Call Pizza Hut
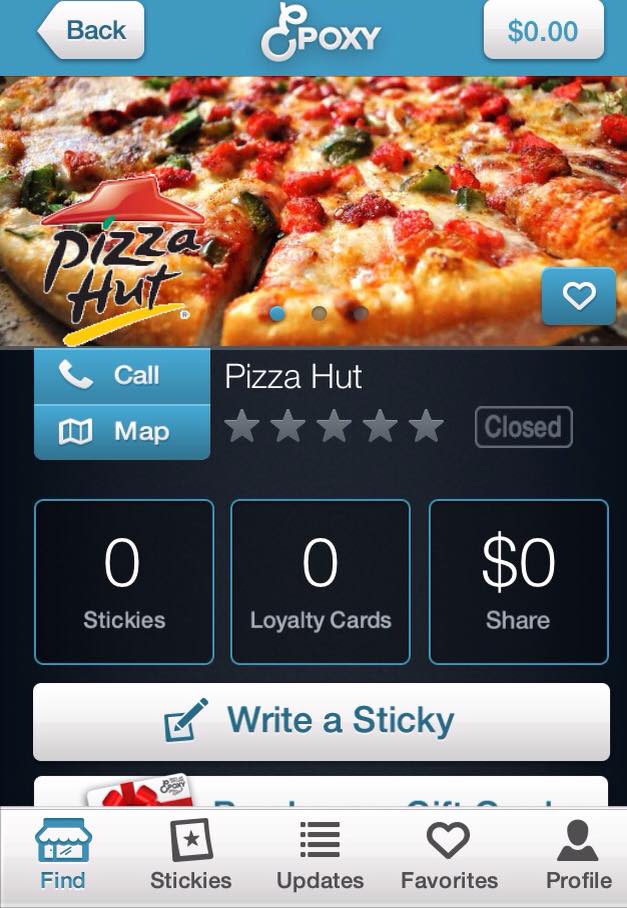This screenshot has height=908, width=627. click(122, 375)
